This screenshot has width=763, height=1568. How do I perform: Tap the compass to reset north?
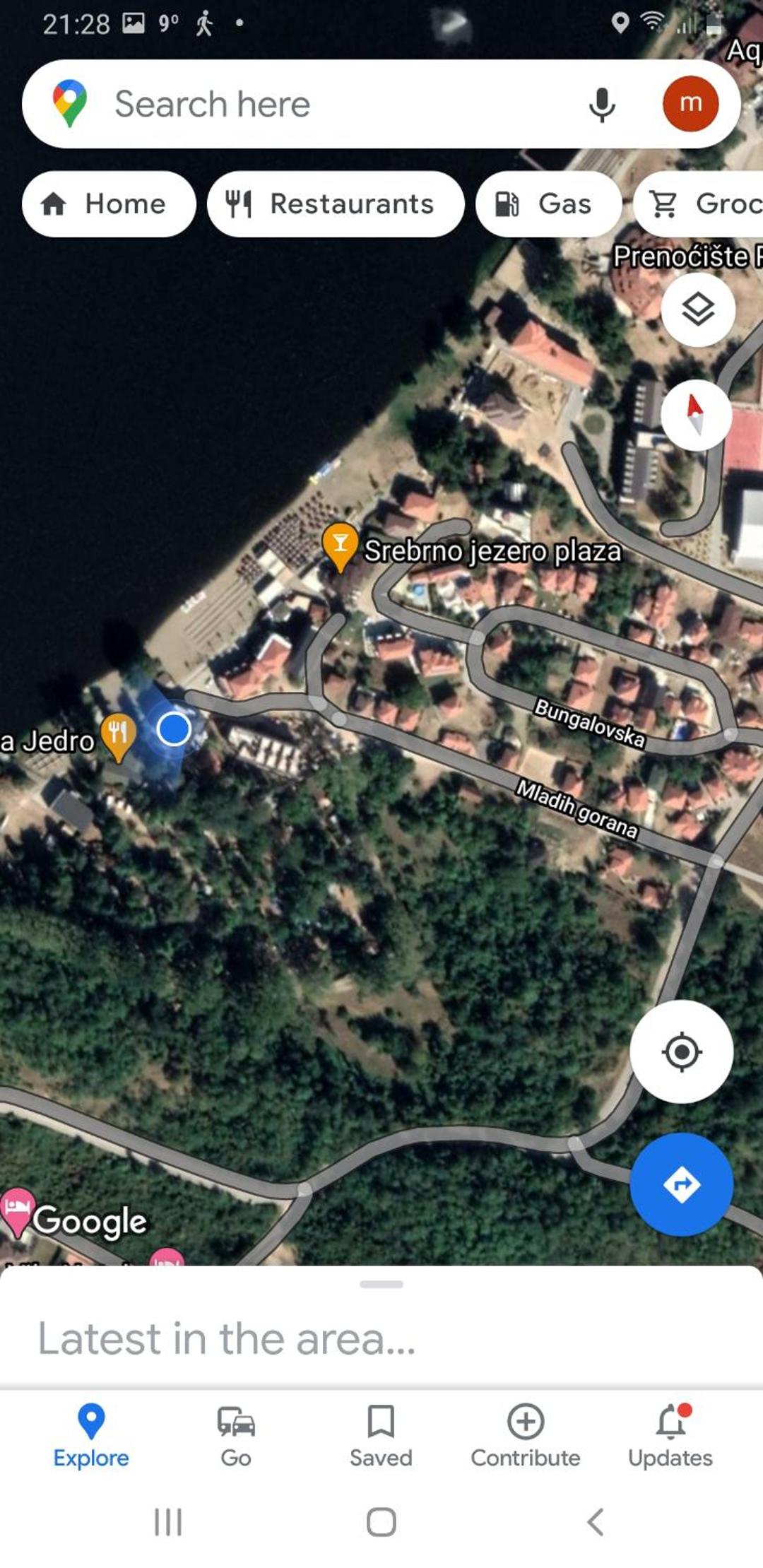pos(696,415)
